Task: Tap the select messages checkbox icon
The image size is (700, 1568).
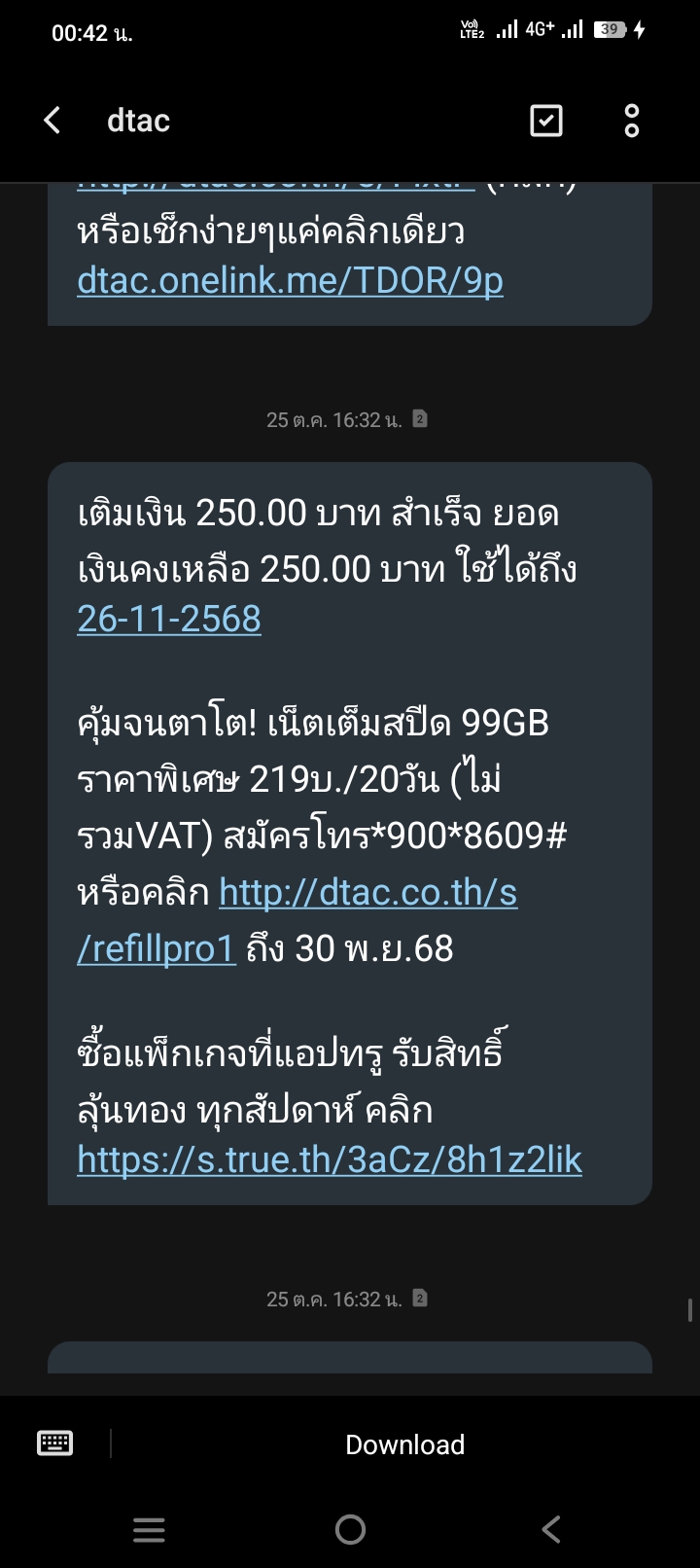Action: click(x=545, y=121)
